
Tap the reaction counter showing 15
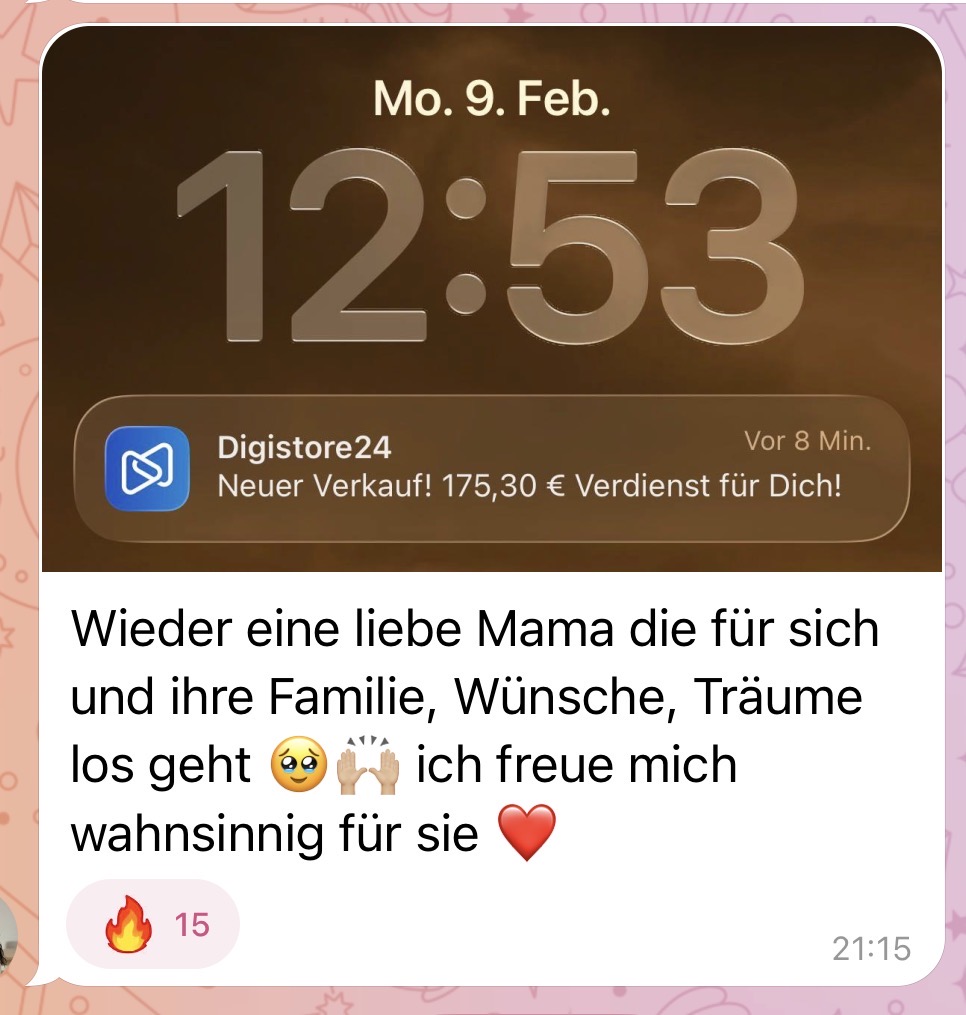pos(192,925)
